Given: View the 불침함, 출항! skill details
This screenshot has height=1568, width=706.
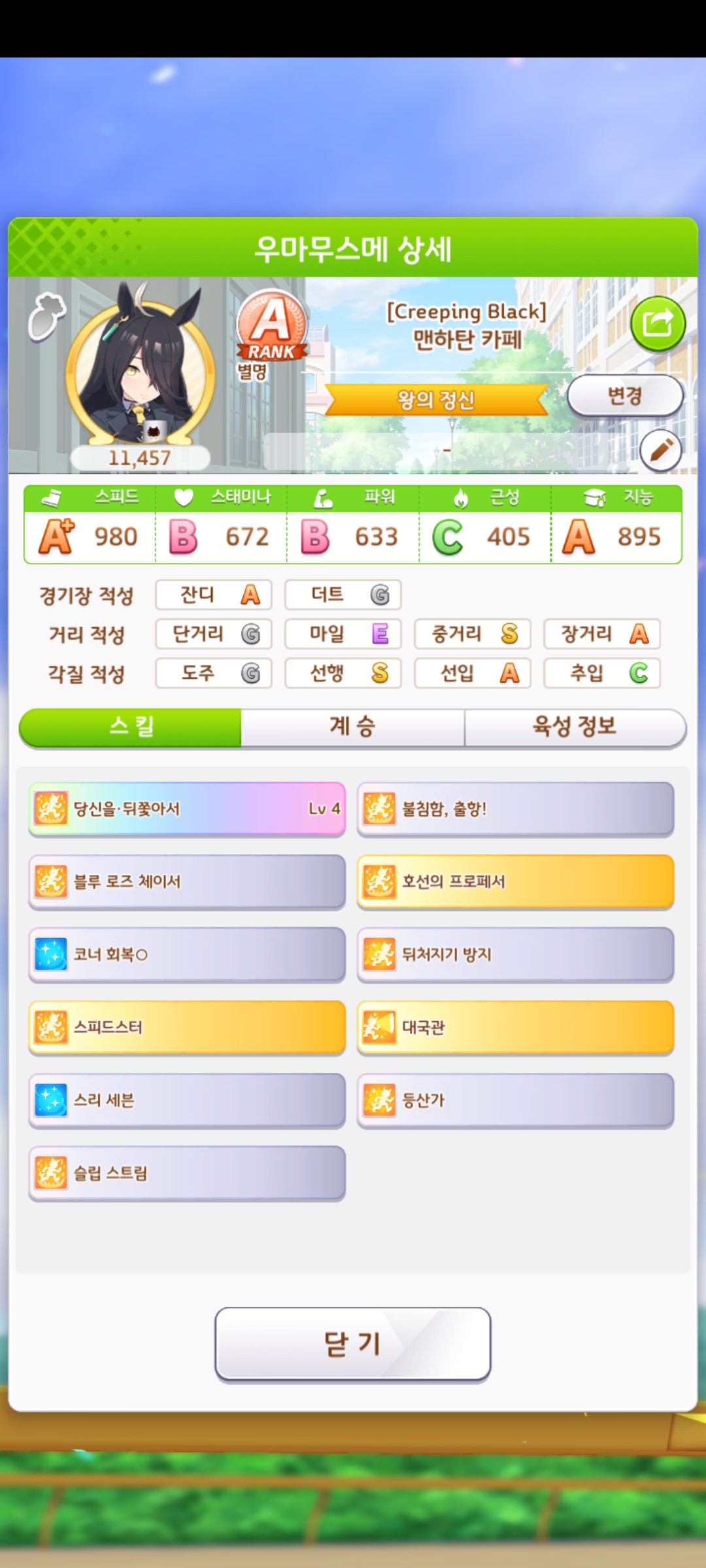Looking at the screenshot, I should click(515, 809).
